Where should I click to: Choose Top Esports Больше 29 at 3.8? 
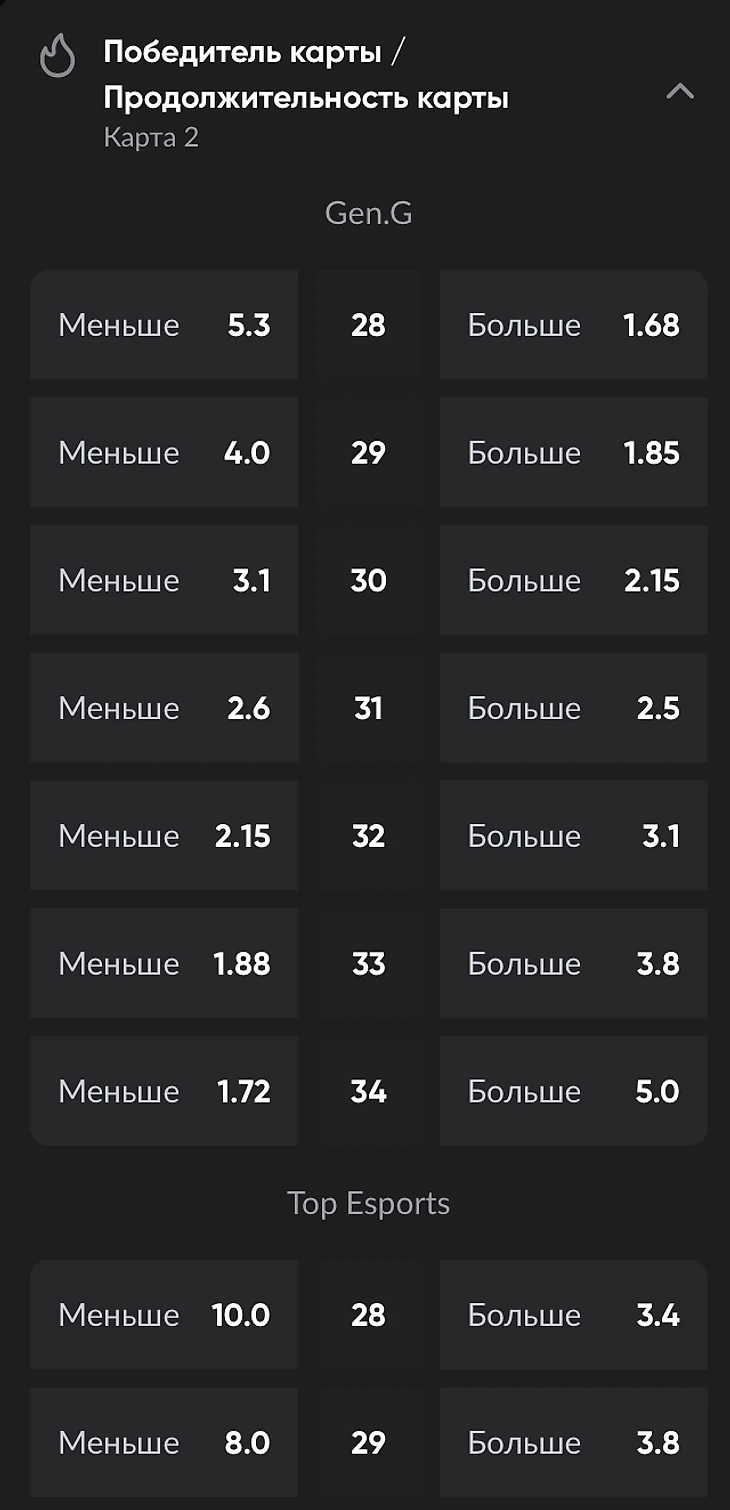coord(573,1442)
